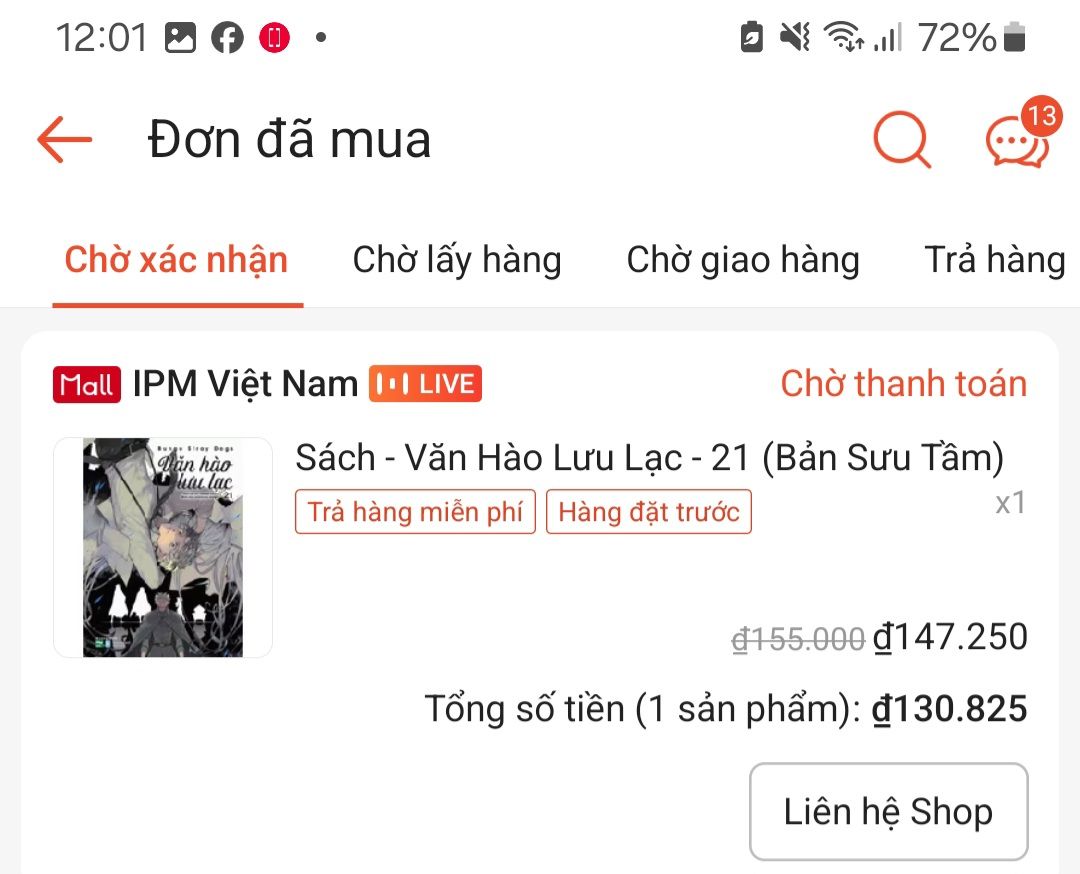Switch to the Chờ lấy hàng tab
The image size is (1080, 874).
click(x=457, y=260)
